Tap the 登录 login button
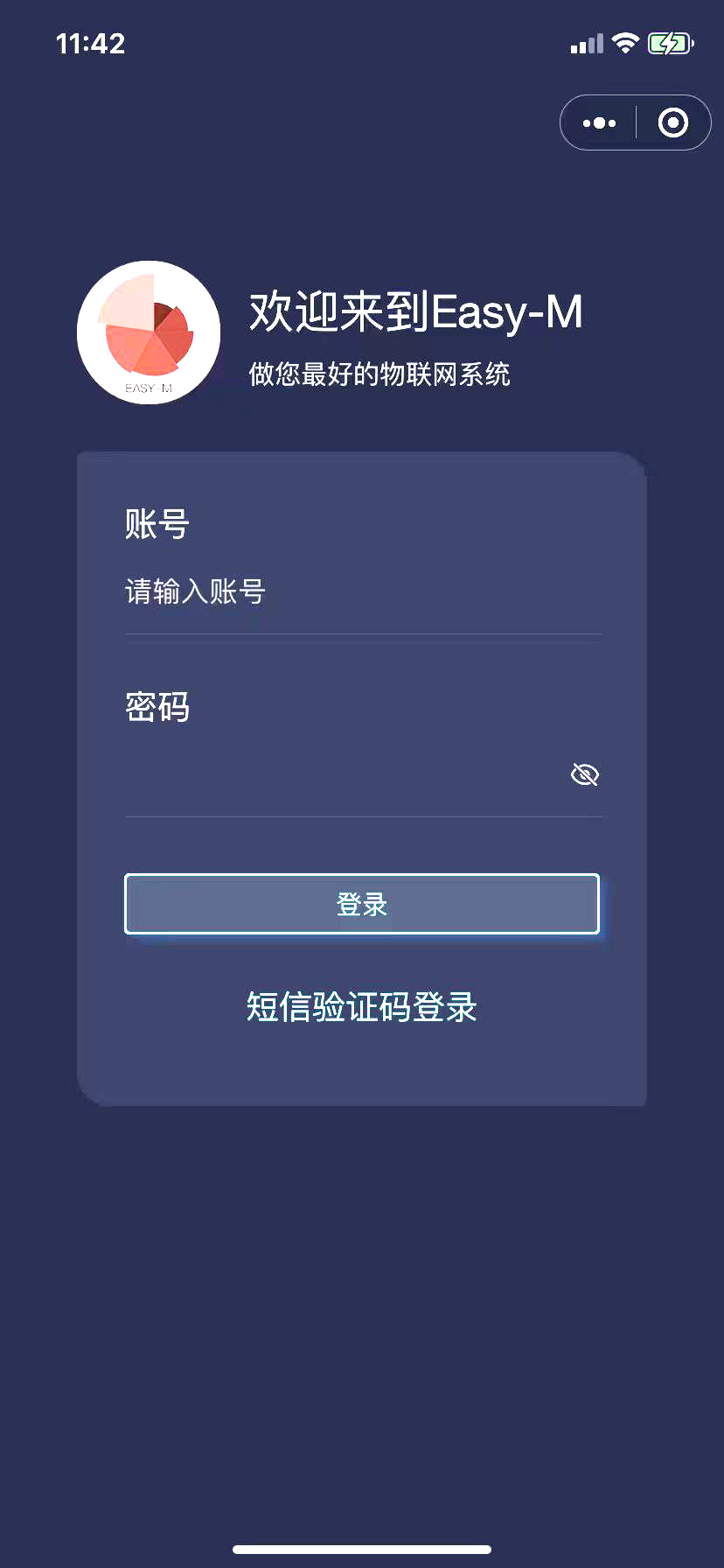The height and width of the screenshot is (1568, 724). 362,904
